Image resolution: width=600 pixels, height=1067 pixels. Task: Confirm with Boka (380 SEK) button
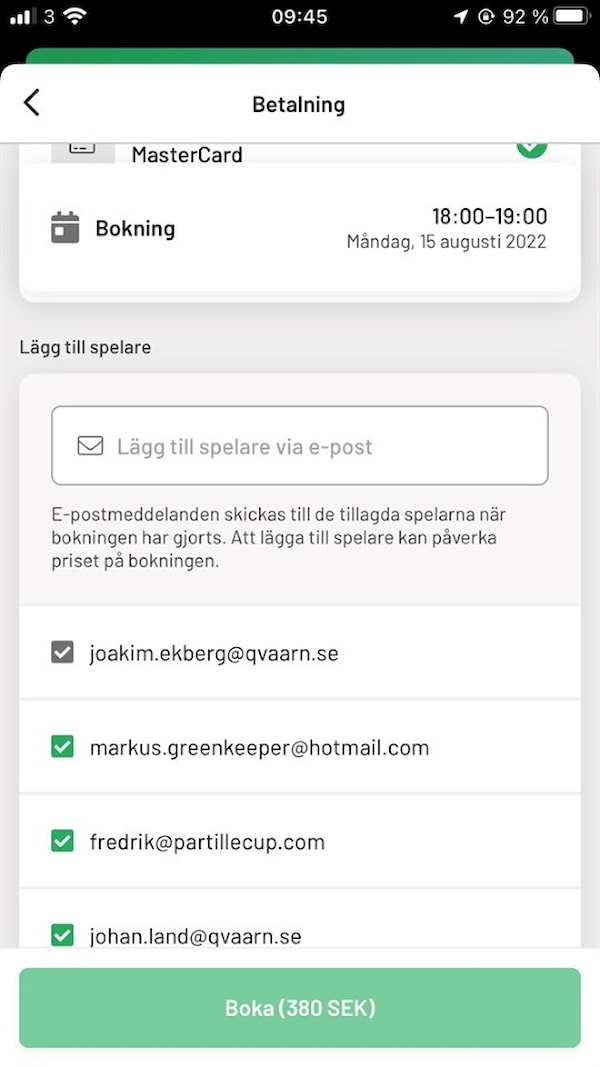(300, 1007)
